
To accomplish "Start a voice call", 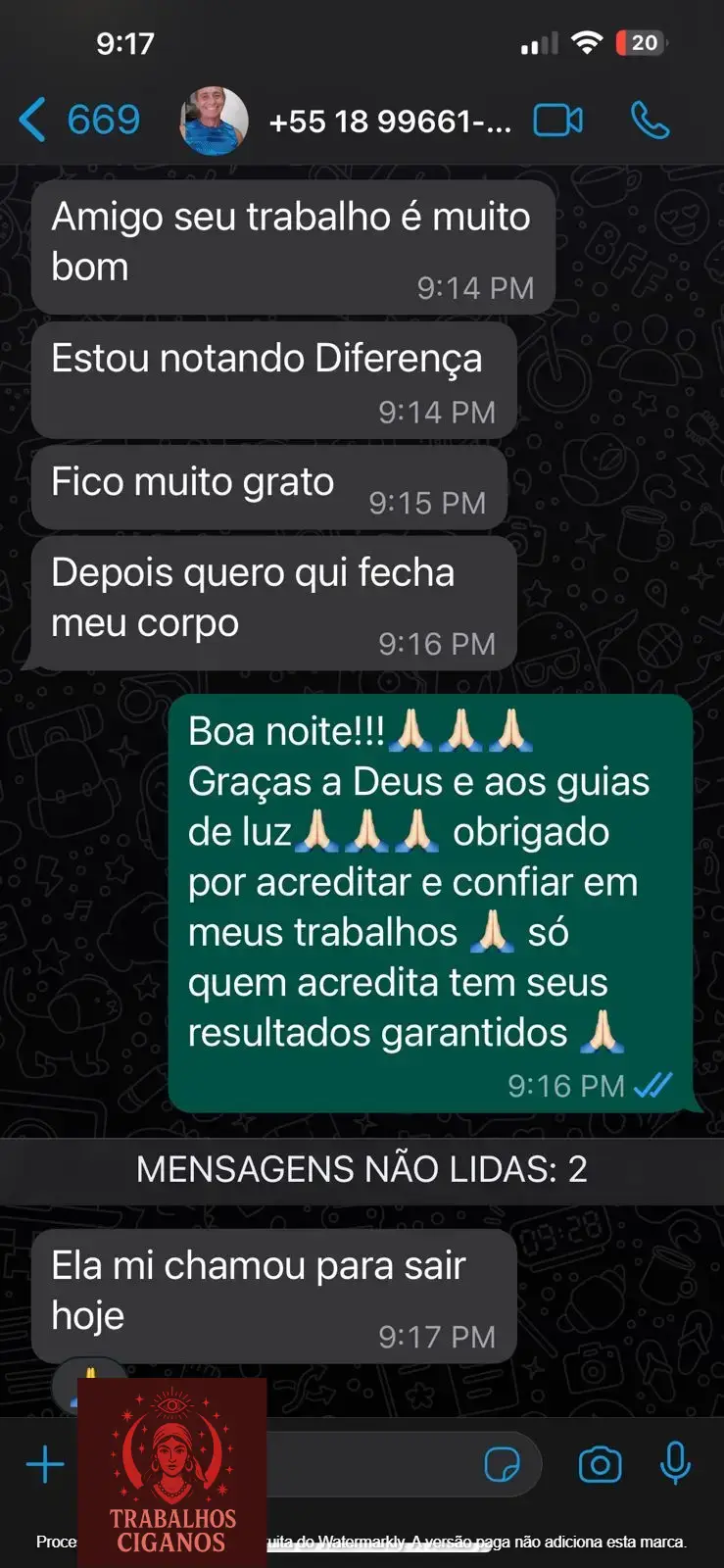I will point(650,121).
